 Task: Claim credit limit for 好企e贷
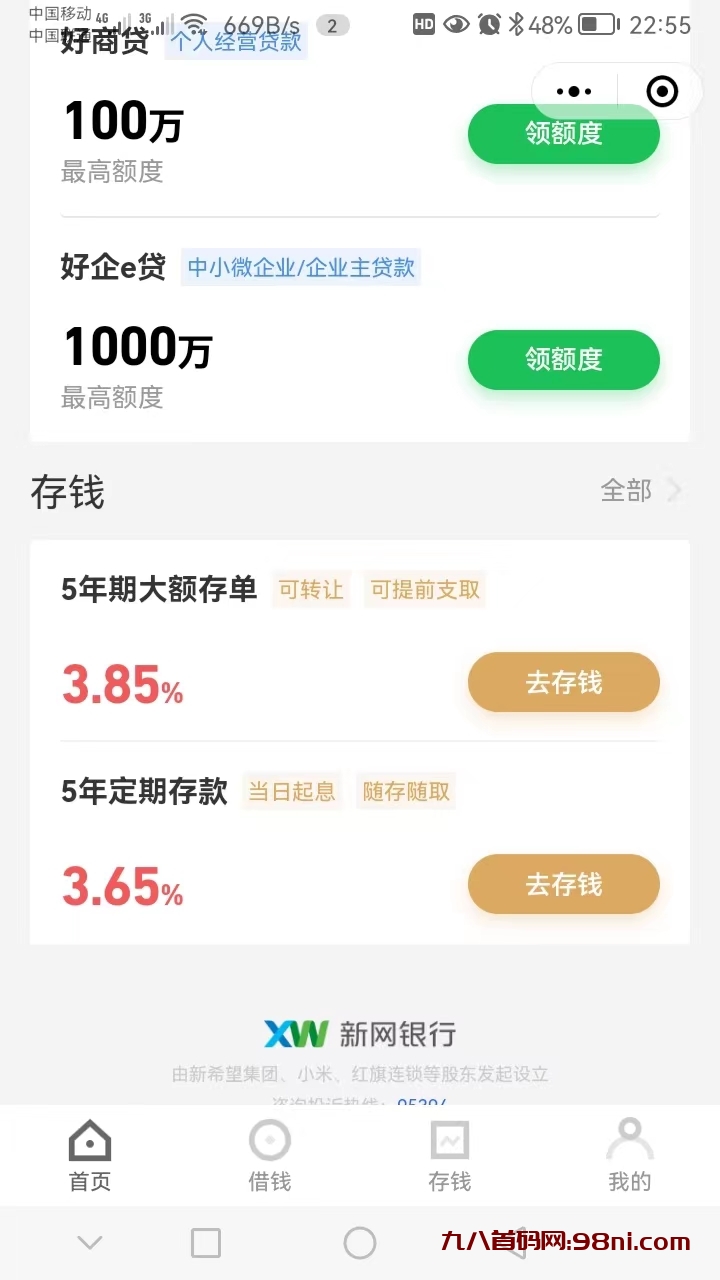pos(563,360)
